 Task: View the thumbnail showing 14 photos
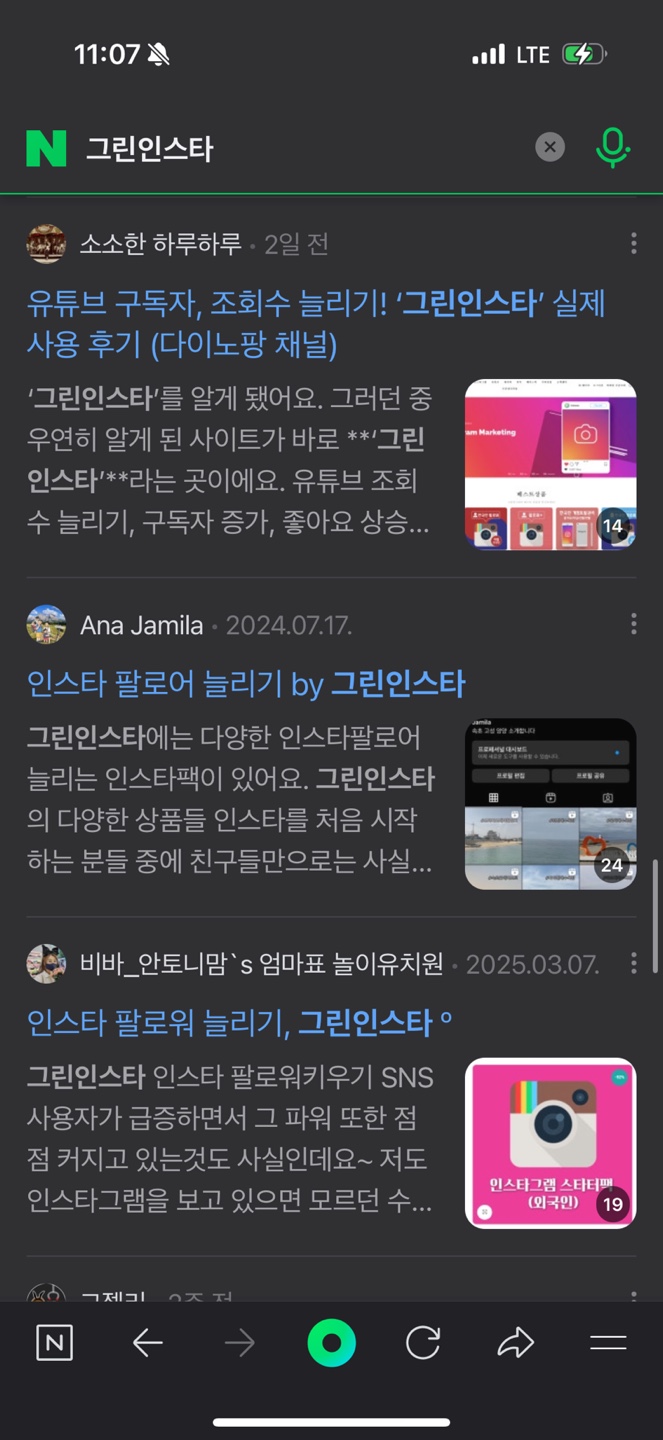click(x=550, y=464)
